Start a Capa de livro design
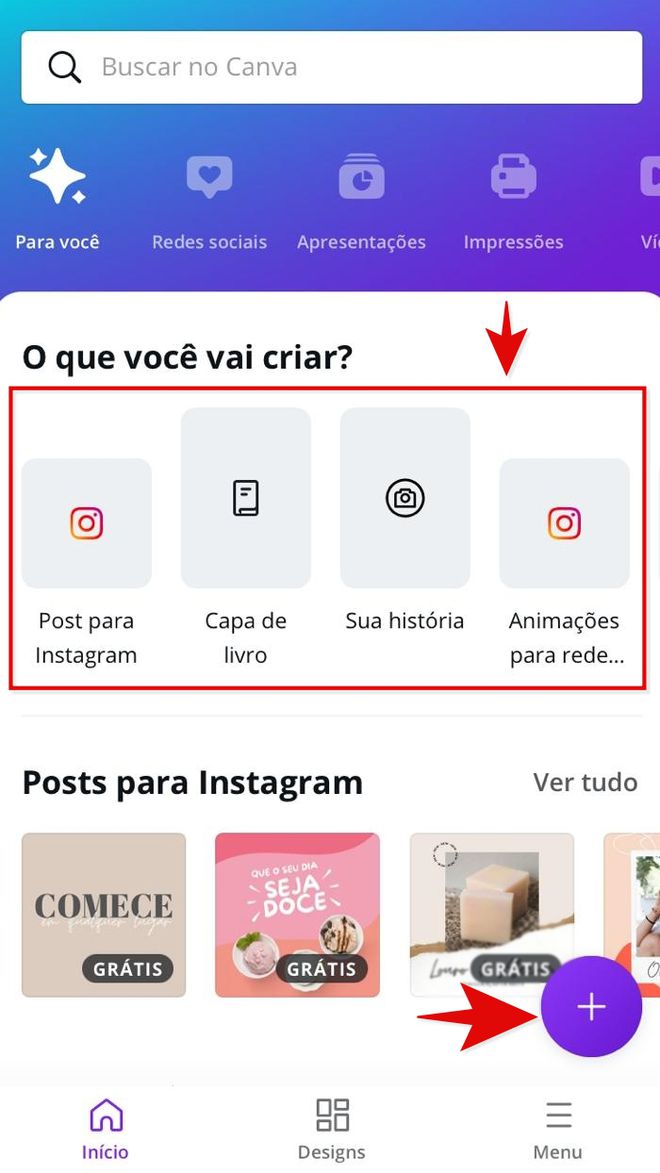The width and height of the screenshot is (660, 1173). [246, 498]
